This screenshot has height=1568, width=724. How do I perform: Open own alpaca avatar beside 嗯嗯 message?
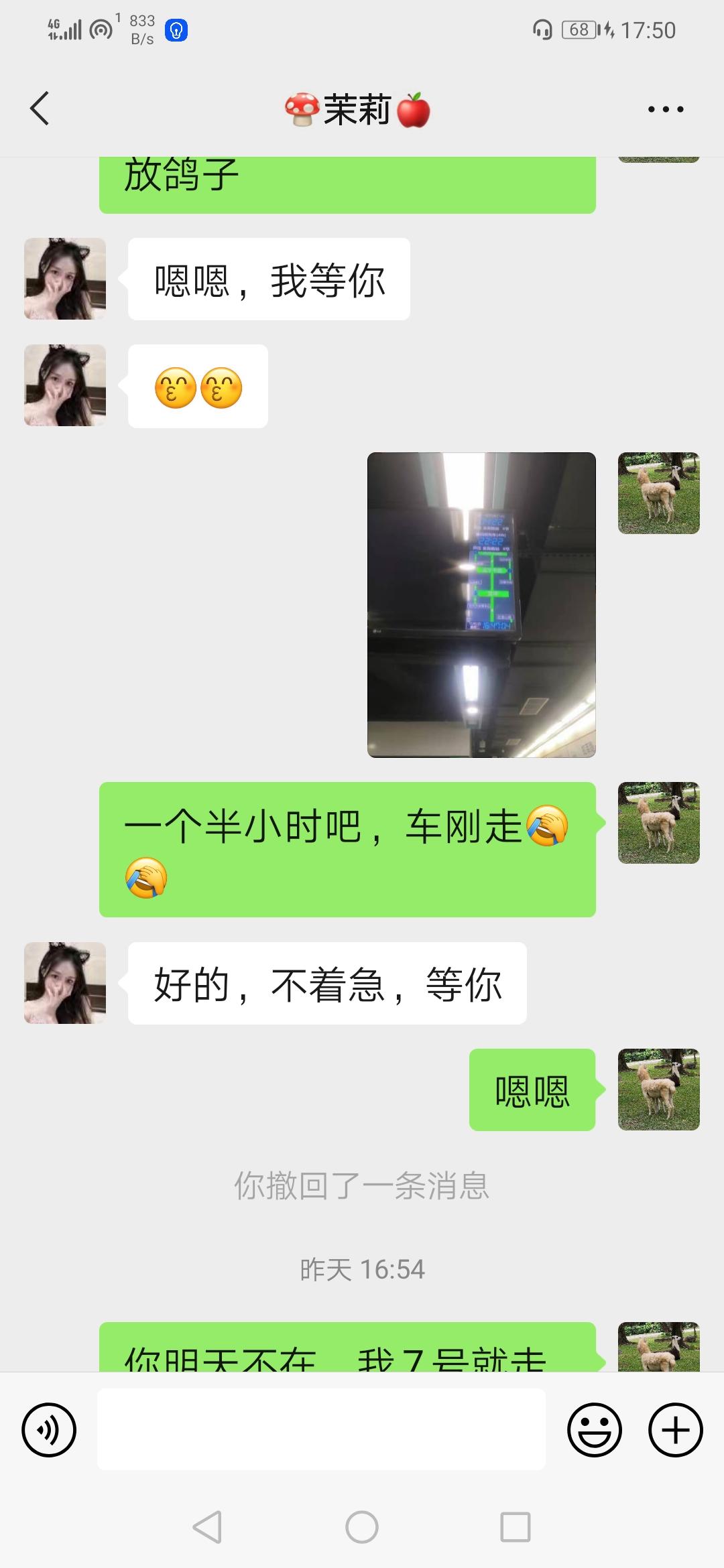click(x=658, y=1090)
